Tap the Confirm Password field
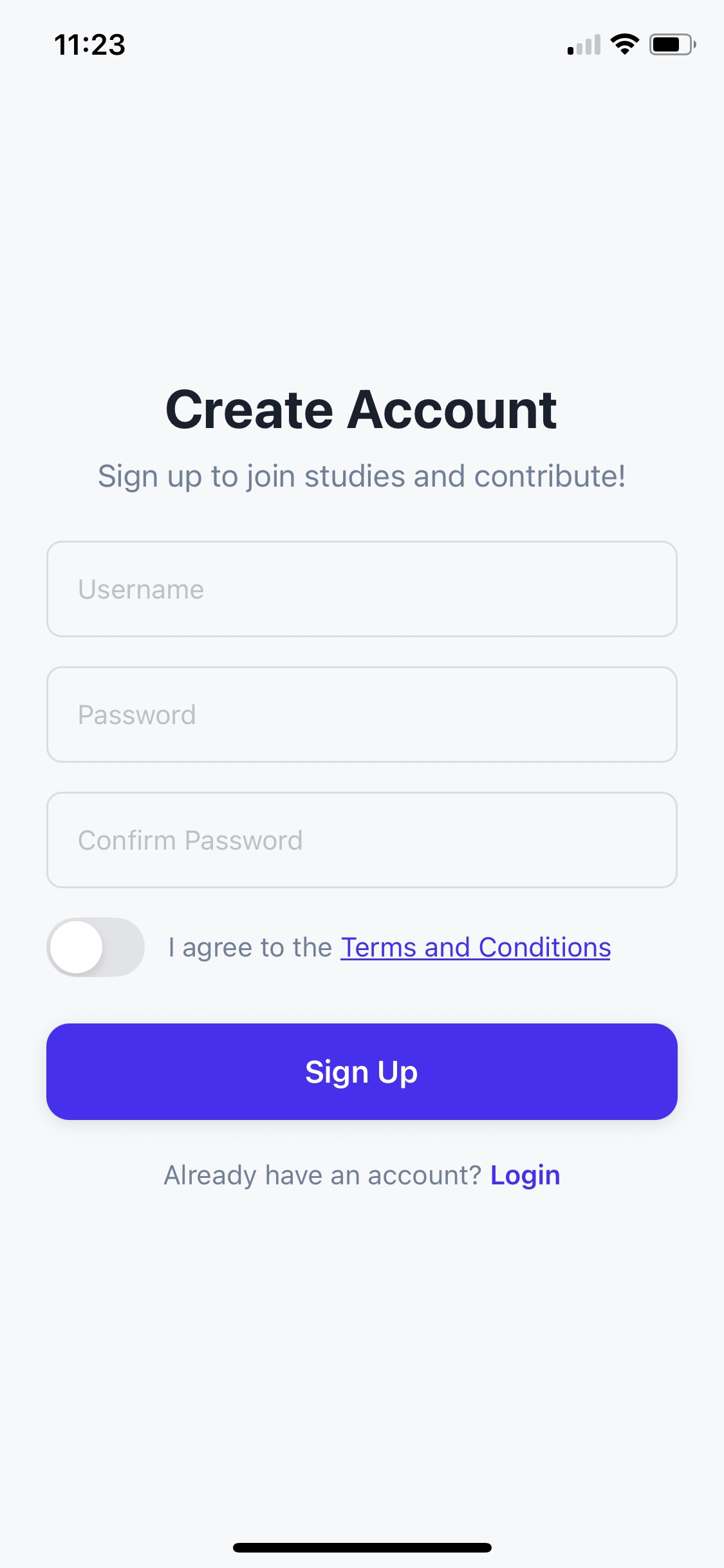 (x=362, y=839)
